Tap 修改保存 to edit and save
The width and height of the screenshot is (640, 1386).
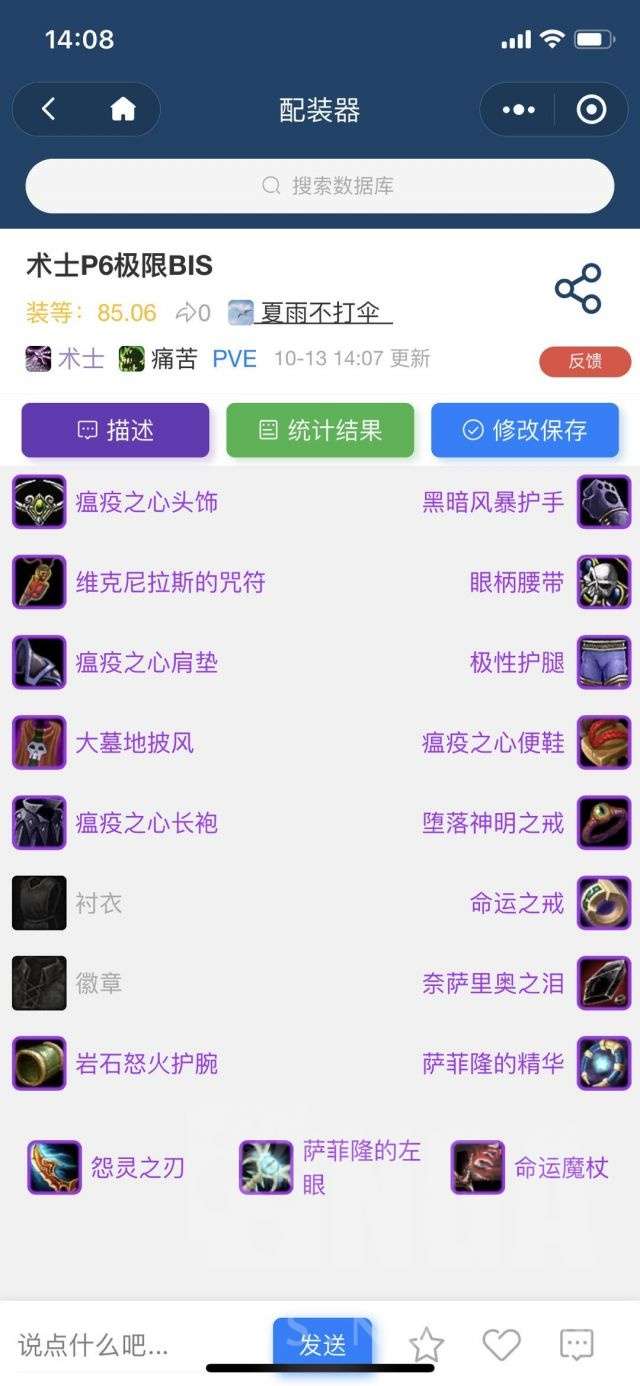click(x=525, y=430)
